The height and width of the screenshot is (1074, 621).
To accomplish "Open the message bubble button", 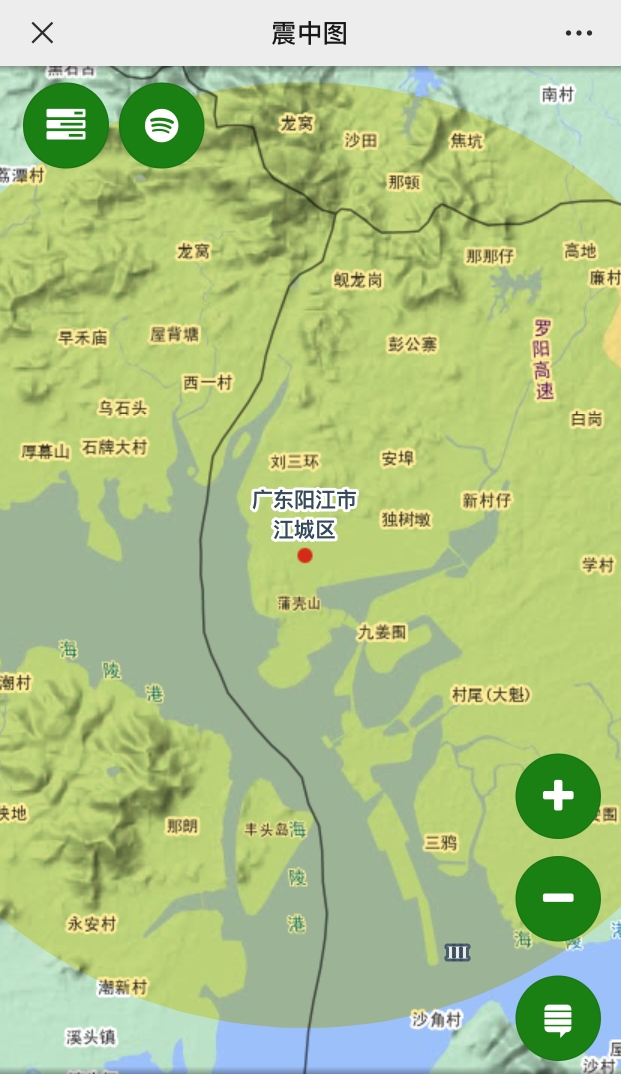I will click(558, 1018).
